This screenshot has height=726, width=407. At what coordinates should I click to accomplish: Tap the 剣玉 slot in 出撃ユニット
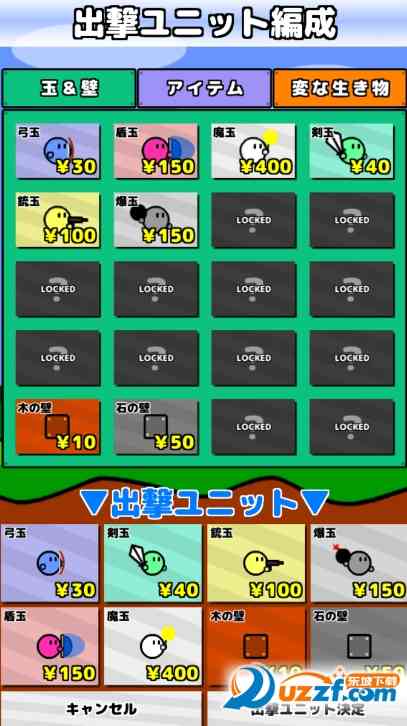point(153,563)
